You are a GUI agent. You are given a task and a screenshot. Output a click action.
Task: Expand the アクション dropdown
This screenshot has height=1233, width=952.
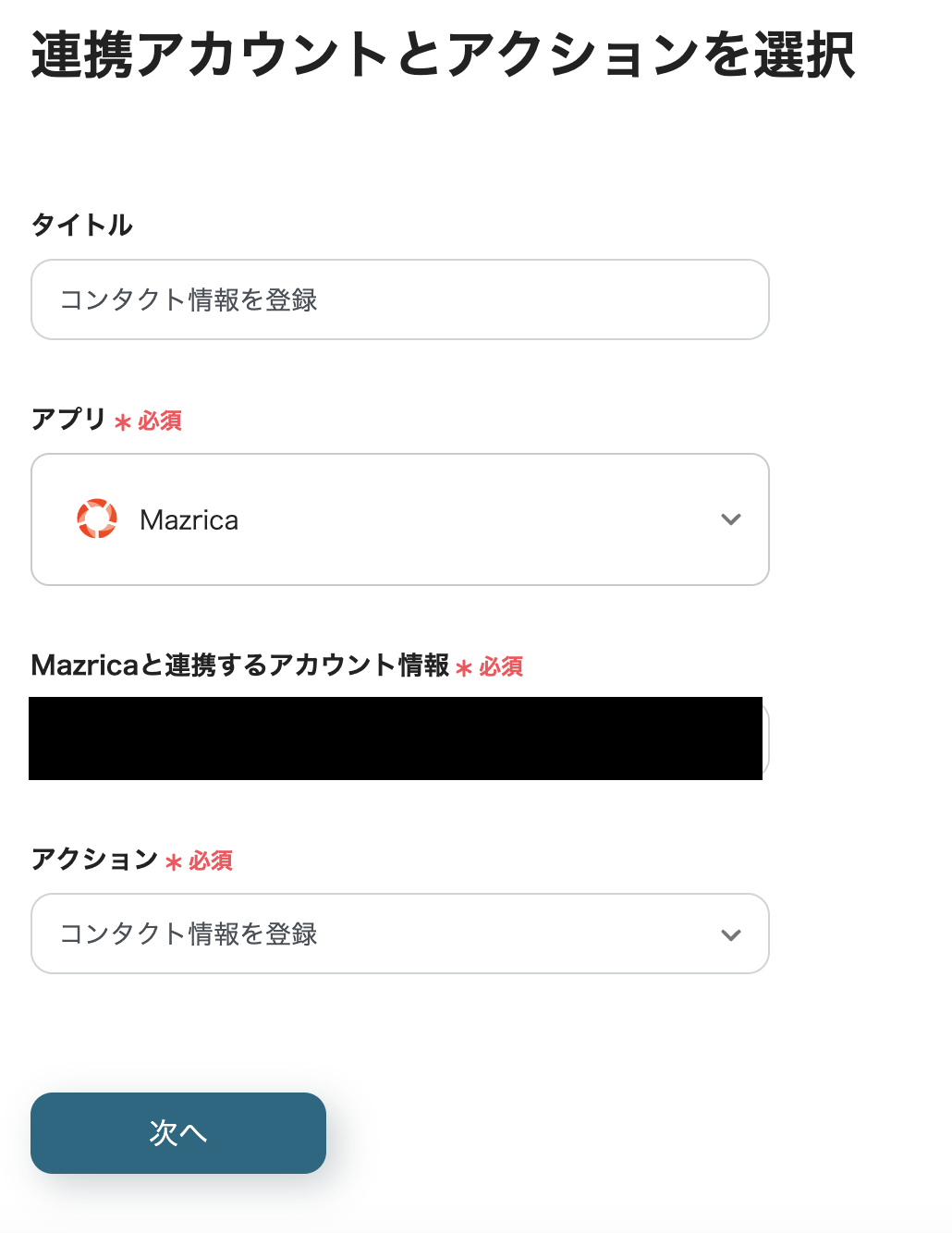click(x=730, y=934)
